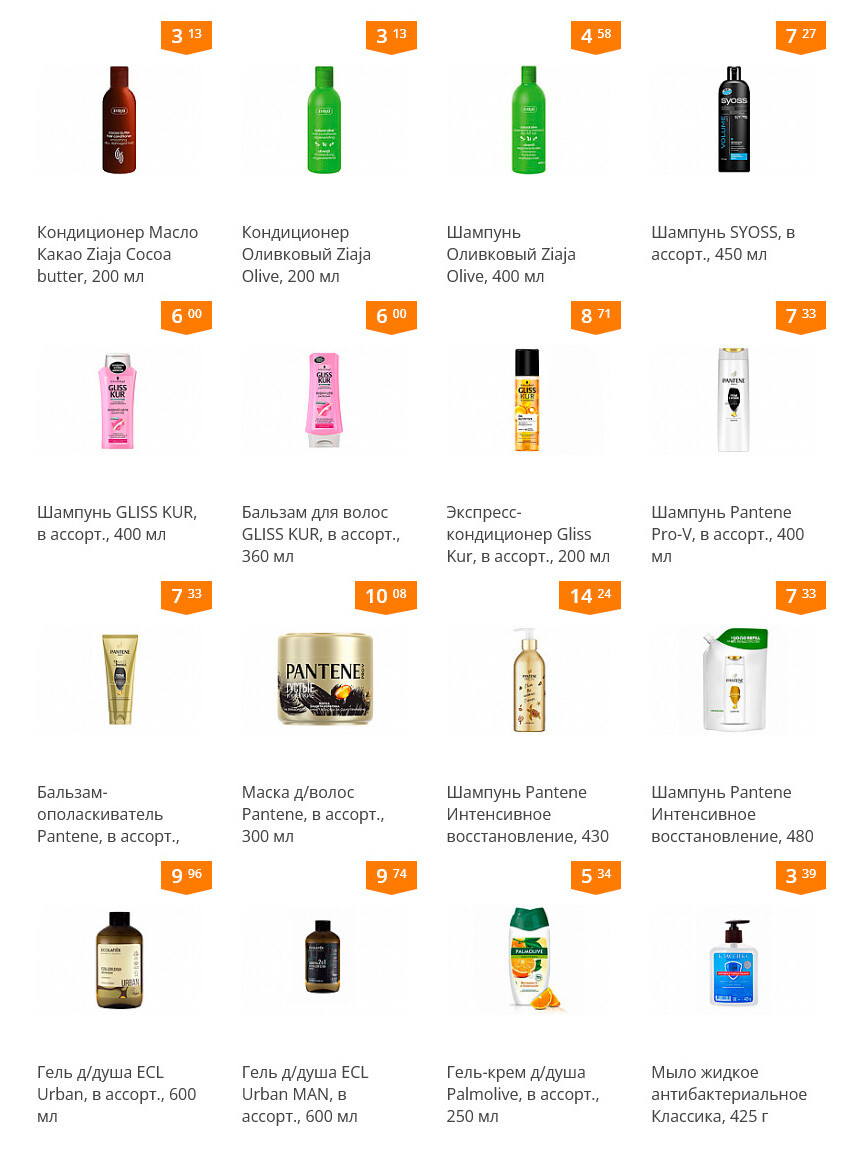Select Pantene hair mask 300 ml
Screen dimensions: 845x1153
tap(323, 681)
